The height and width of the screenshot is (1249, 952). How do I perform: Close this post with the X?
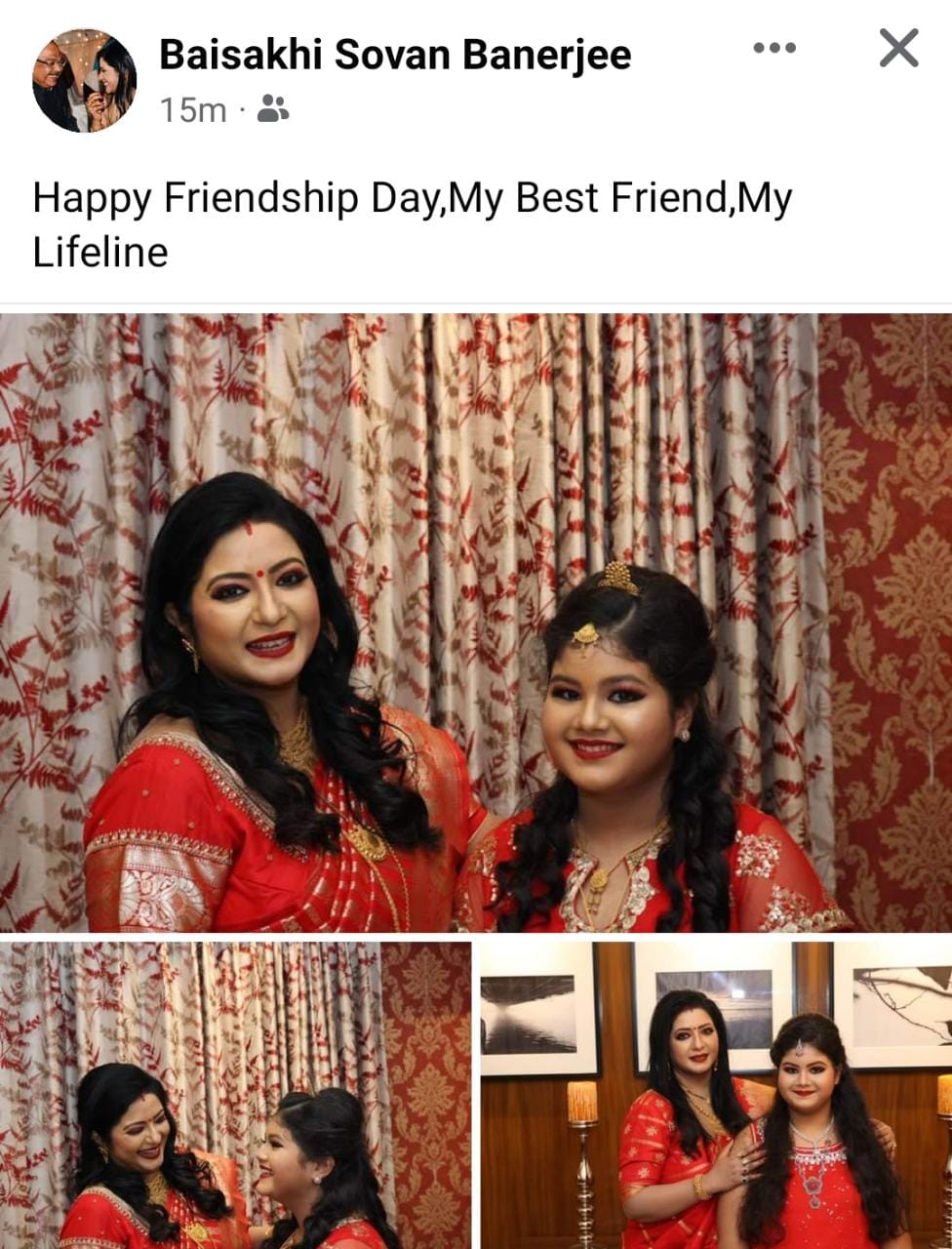[x=898, y=48]
